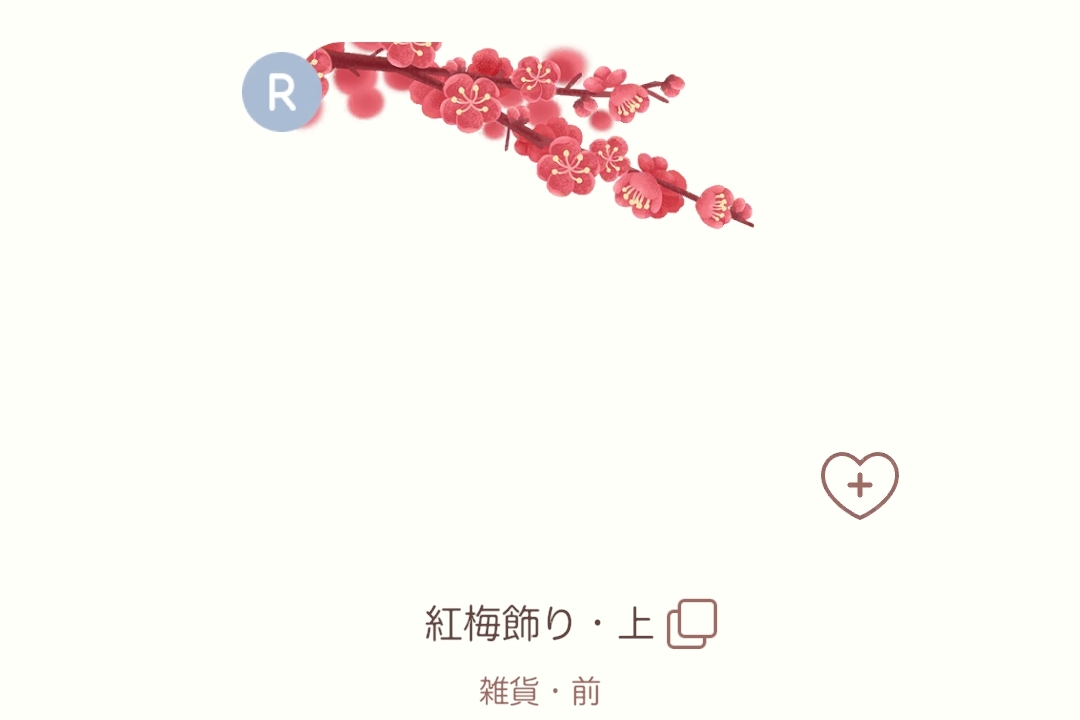Image resolution: width=1080 pixels, height=720 pixels.
Task: Open the R profile badge
Action: click(x=282, y=92)
